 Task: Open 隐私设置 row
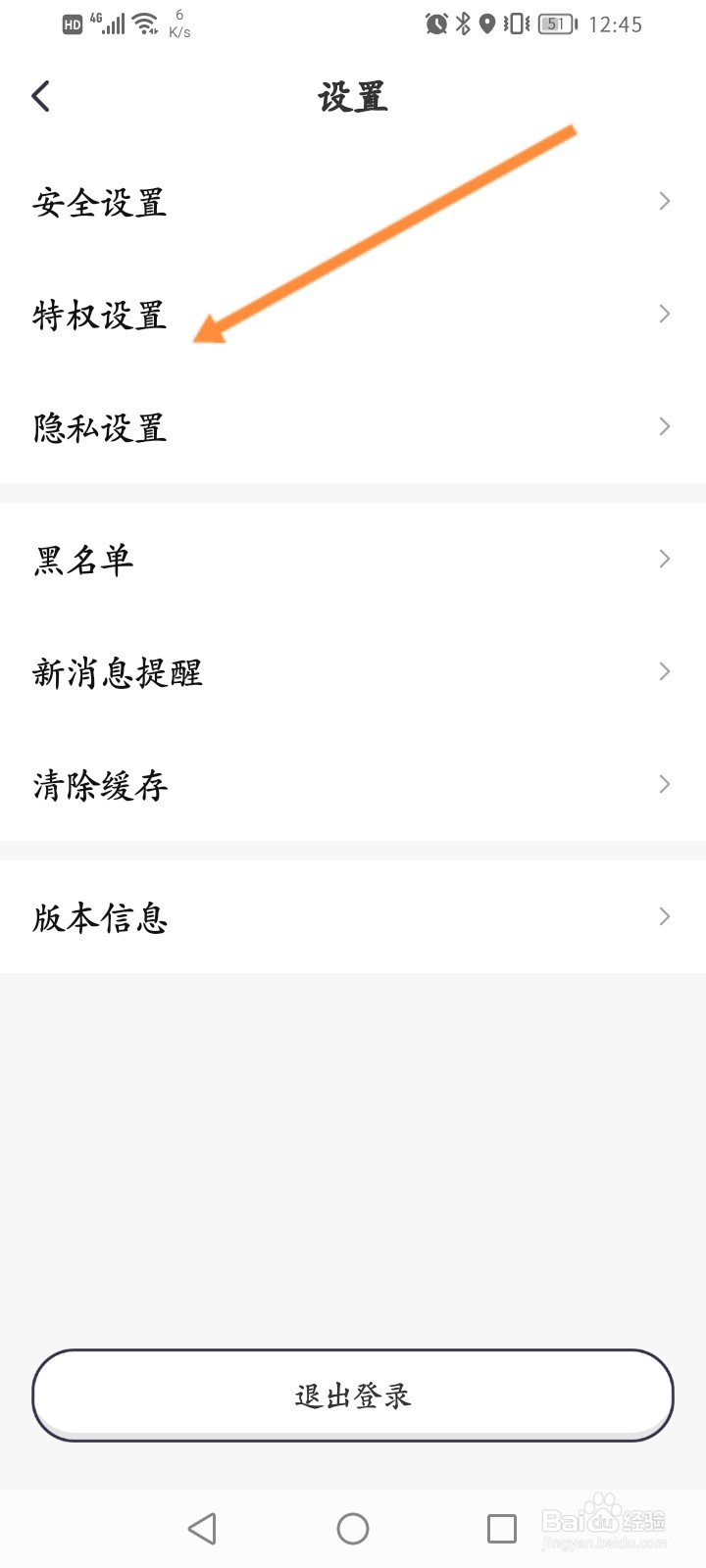353,427
